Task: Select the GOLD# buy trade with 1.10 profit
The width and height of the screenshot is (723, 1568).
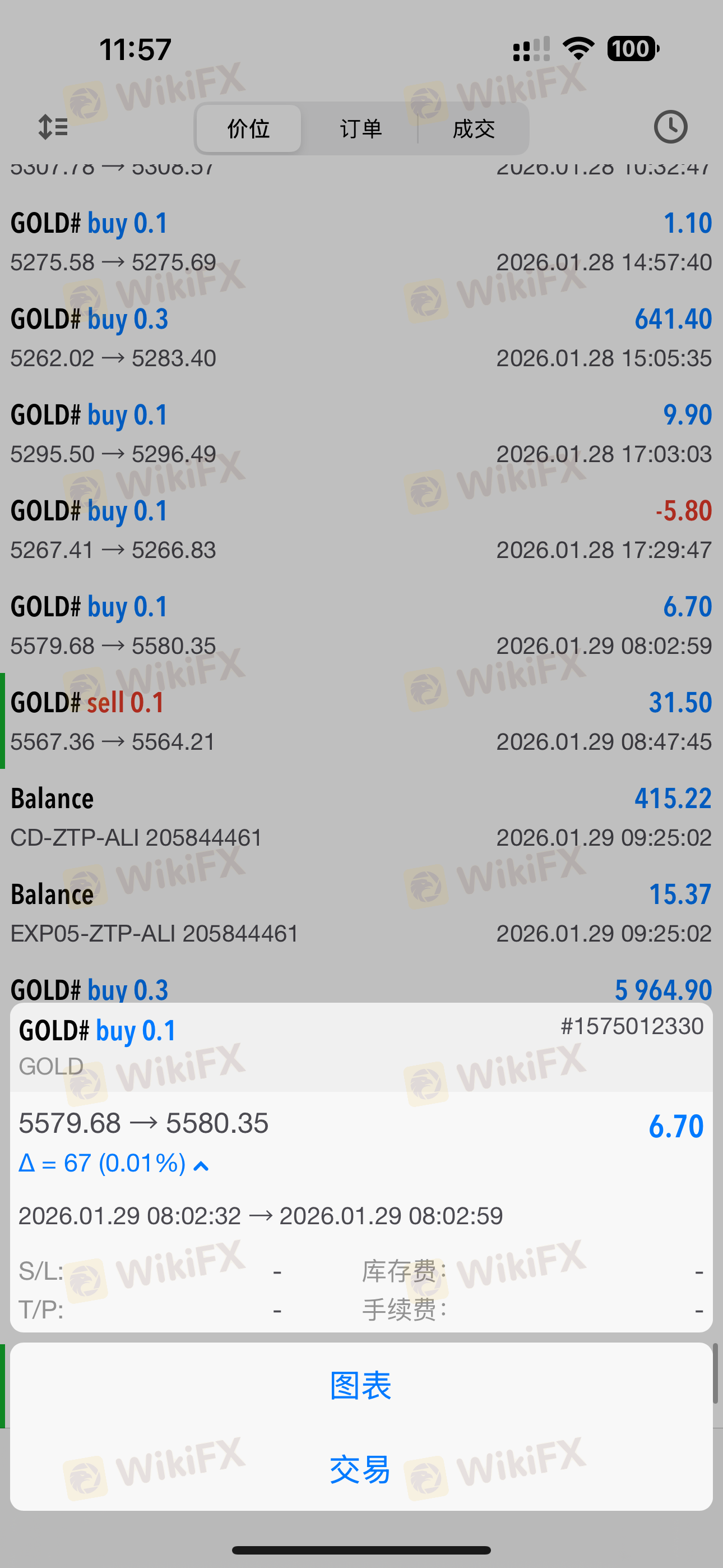Action: pyautogui.click(x=361, y=242)
